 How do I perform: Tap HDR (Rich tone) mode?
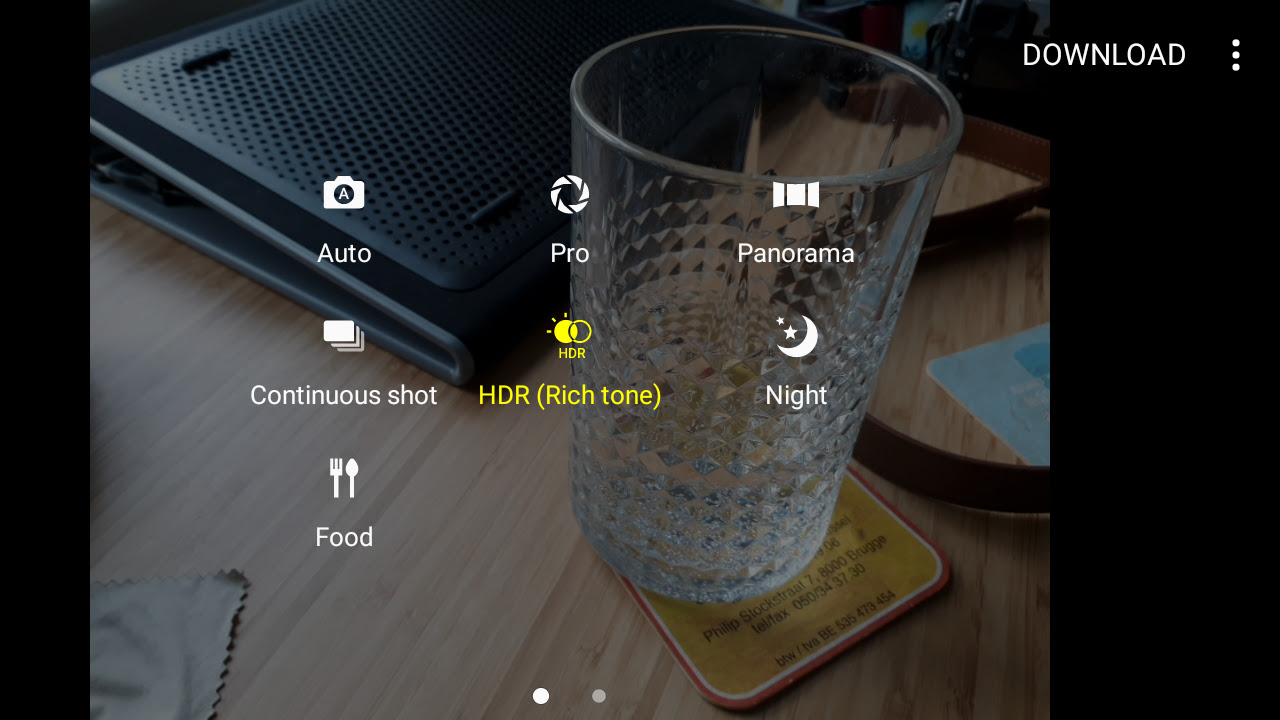(x=570, y=362)
